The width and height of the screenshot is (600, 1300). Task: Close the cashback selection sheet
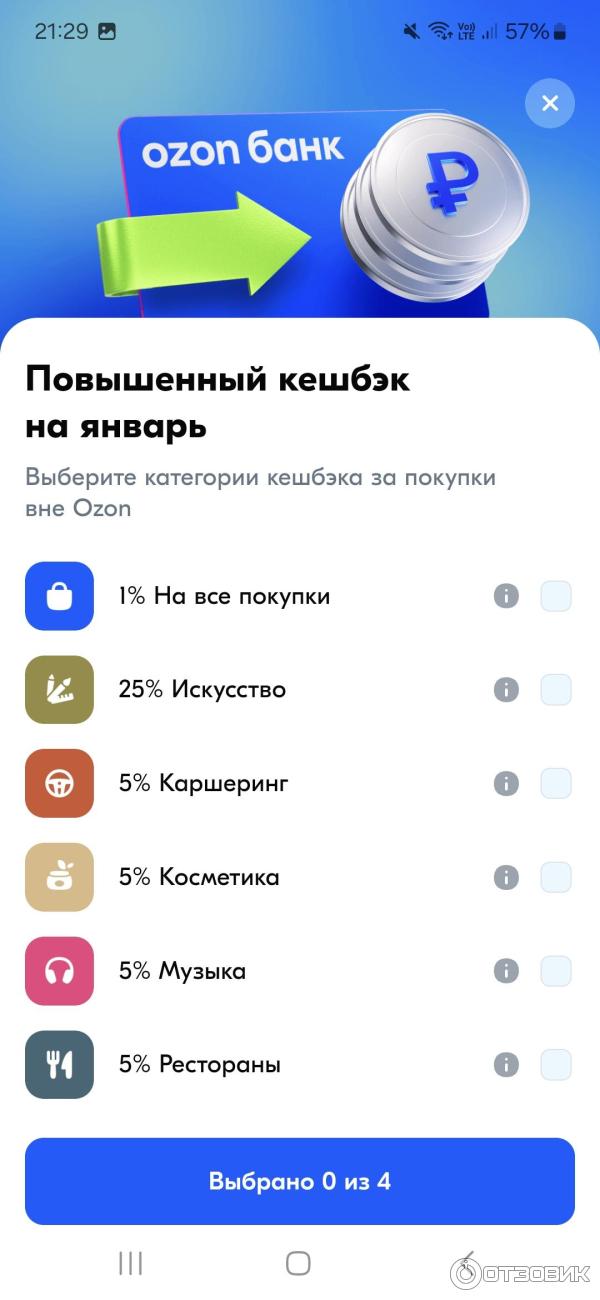(549, 103)
